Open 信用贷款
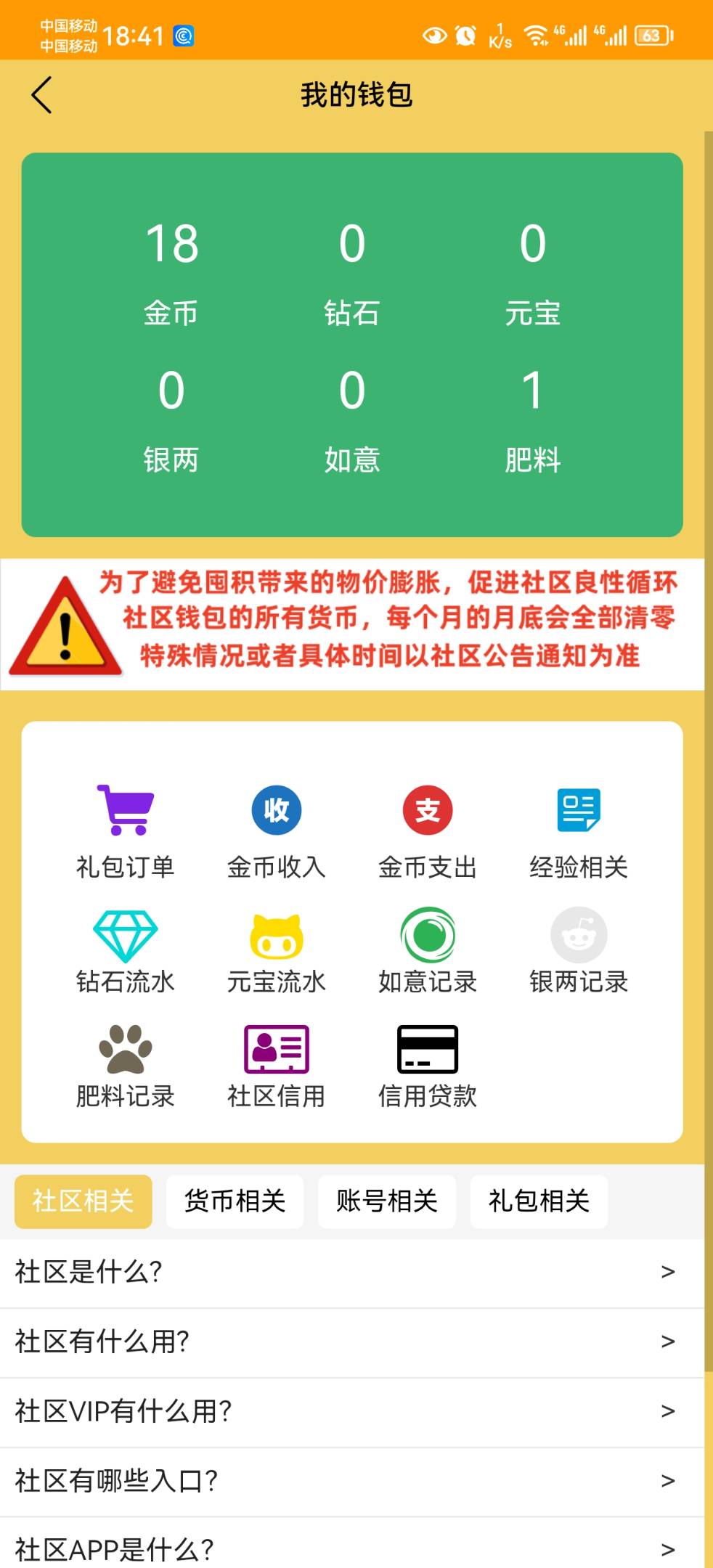This screenshot has width=713, height=1568. [428, 1066]
